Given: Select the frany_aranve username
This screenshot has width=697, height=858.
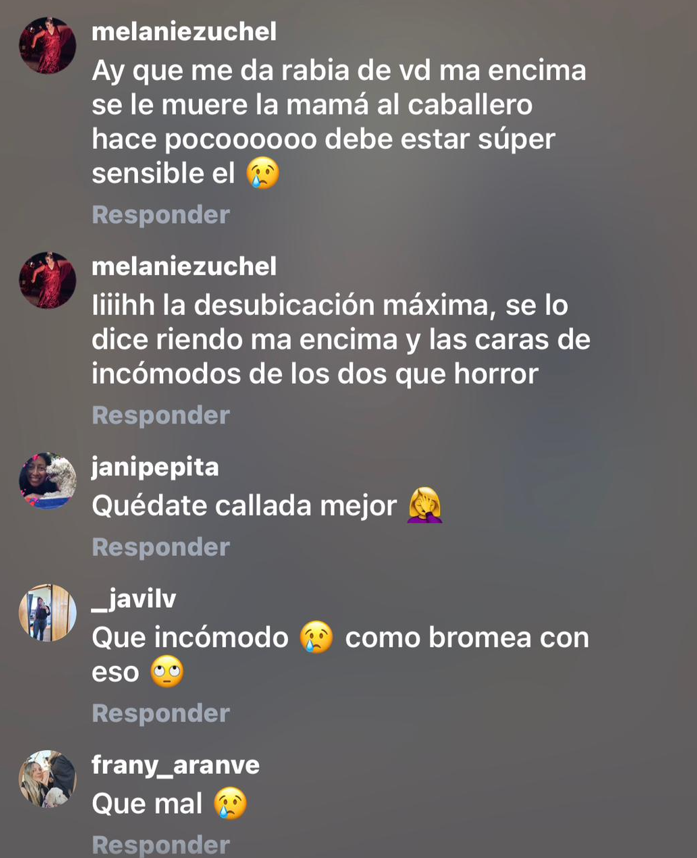Looking at the screenshot, I should [175, 765].
